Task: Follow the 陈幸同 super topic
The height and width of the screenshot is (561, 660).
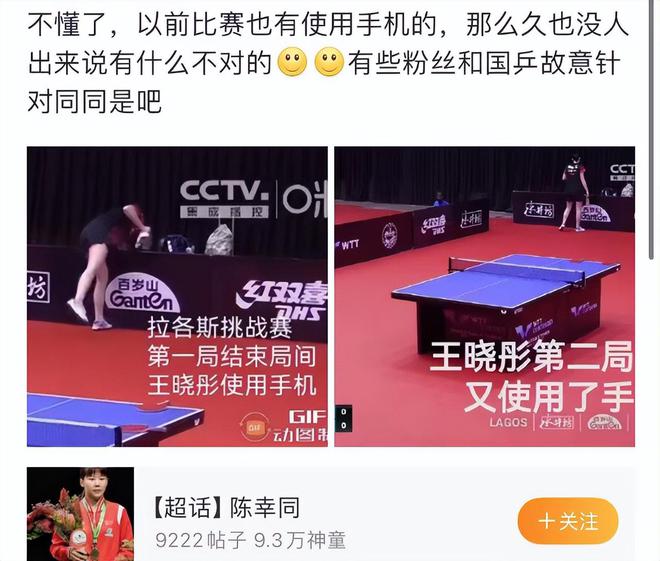Action: pos(568,521)
